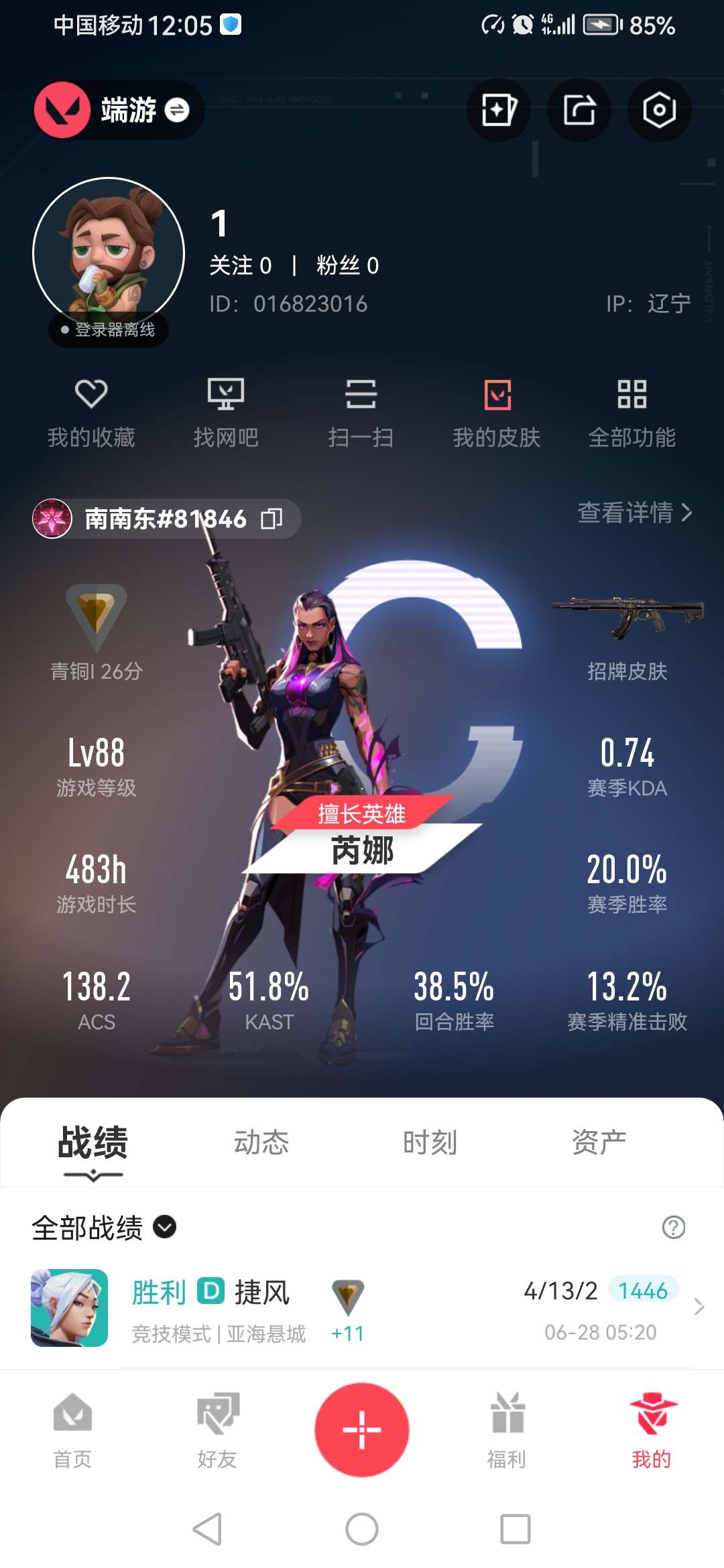Switch to 资产 tab
This screenshot has height=1568, width=724.
click(x=599, y=1142)
